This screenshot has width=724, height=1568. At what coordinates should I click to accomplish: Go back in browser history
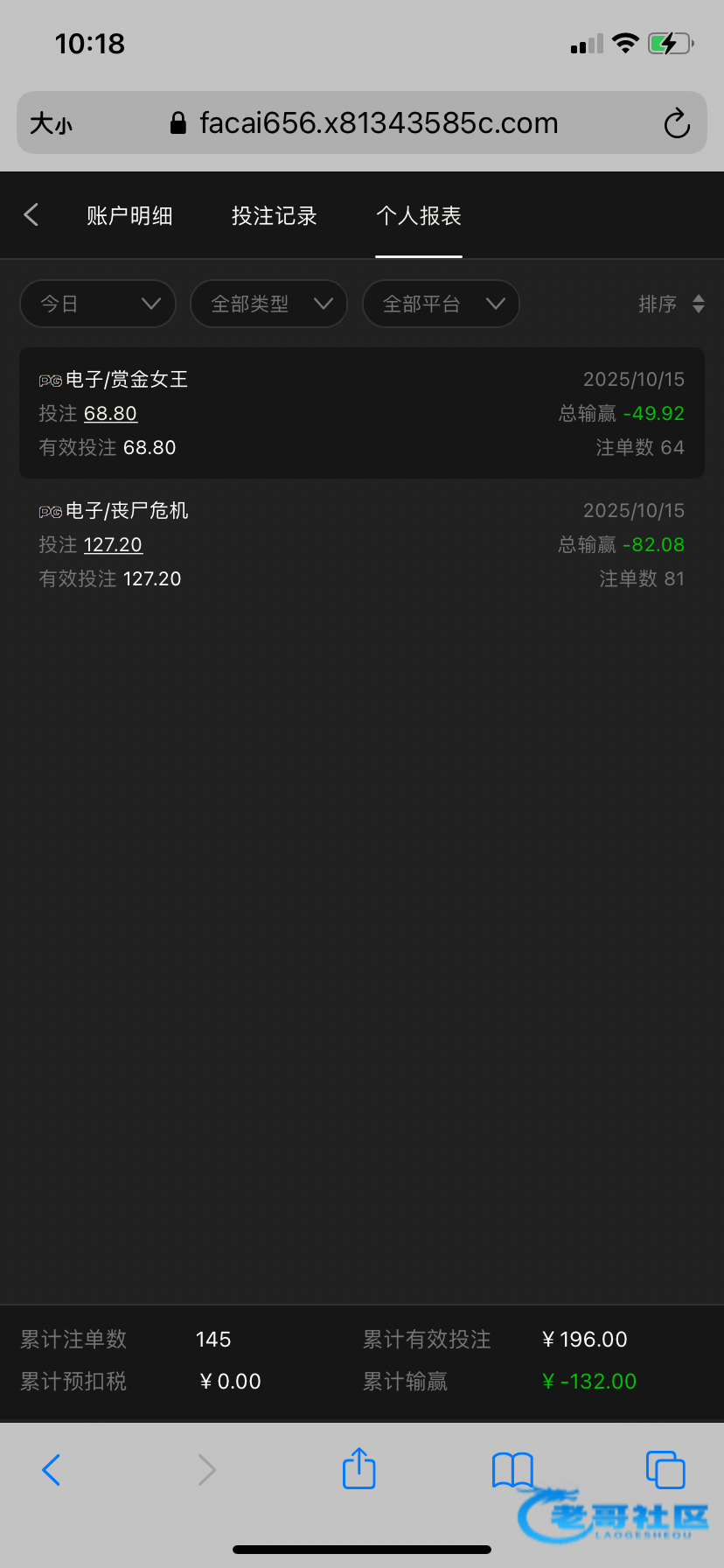click(52, 1469)
